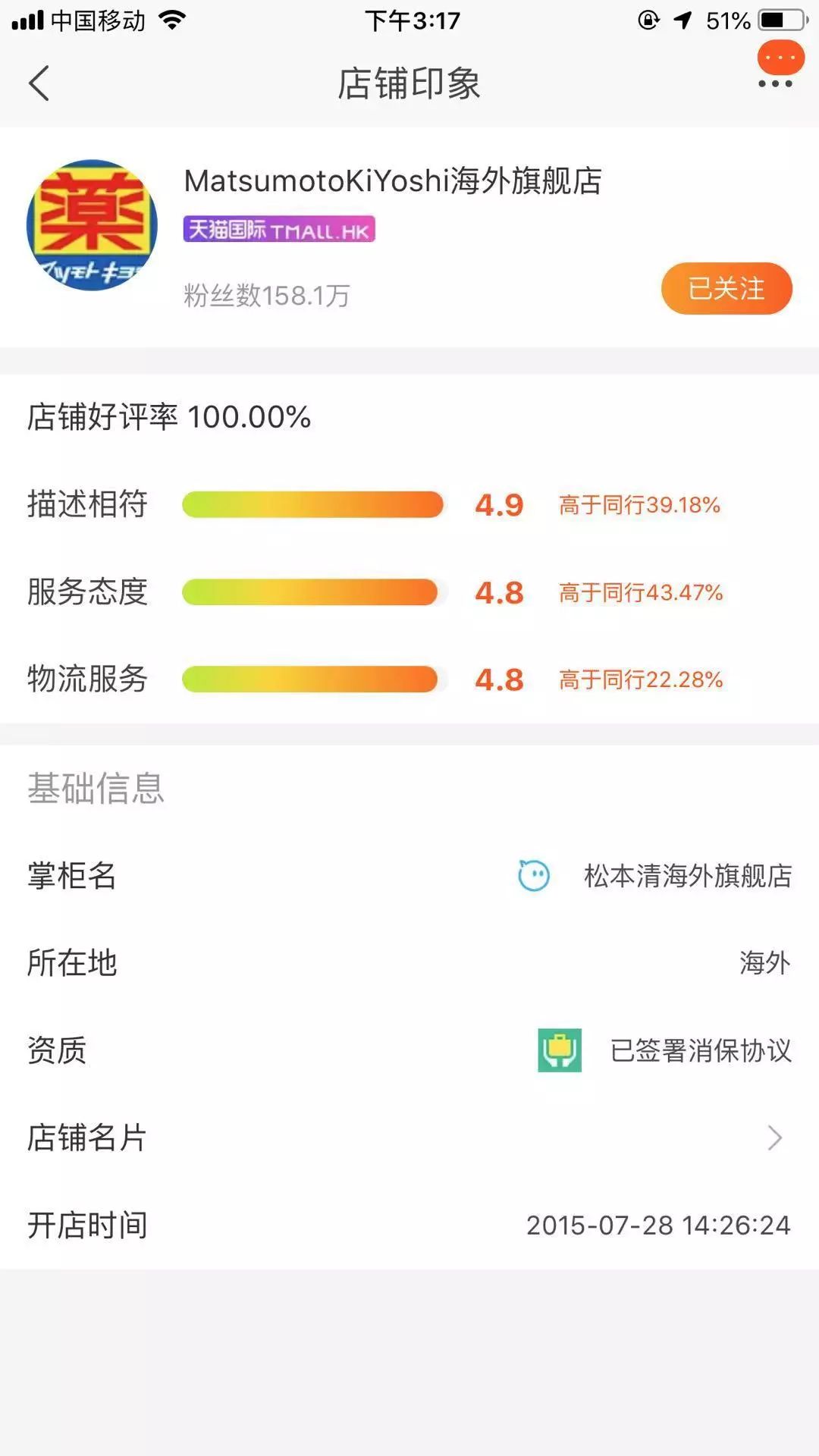
Task: Select the 店铺印象 title bar
Action: click(409, 83)
